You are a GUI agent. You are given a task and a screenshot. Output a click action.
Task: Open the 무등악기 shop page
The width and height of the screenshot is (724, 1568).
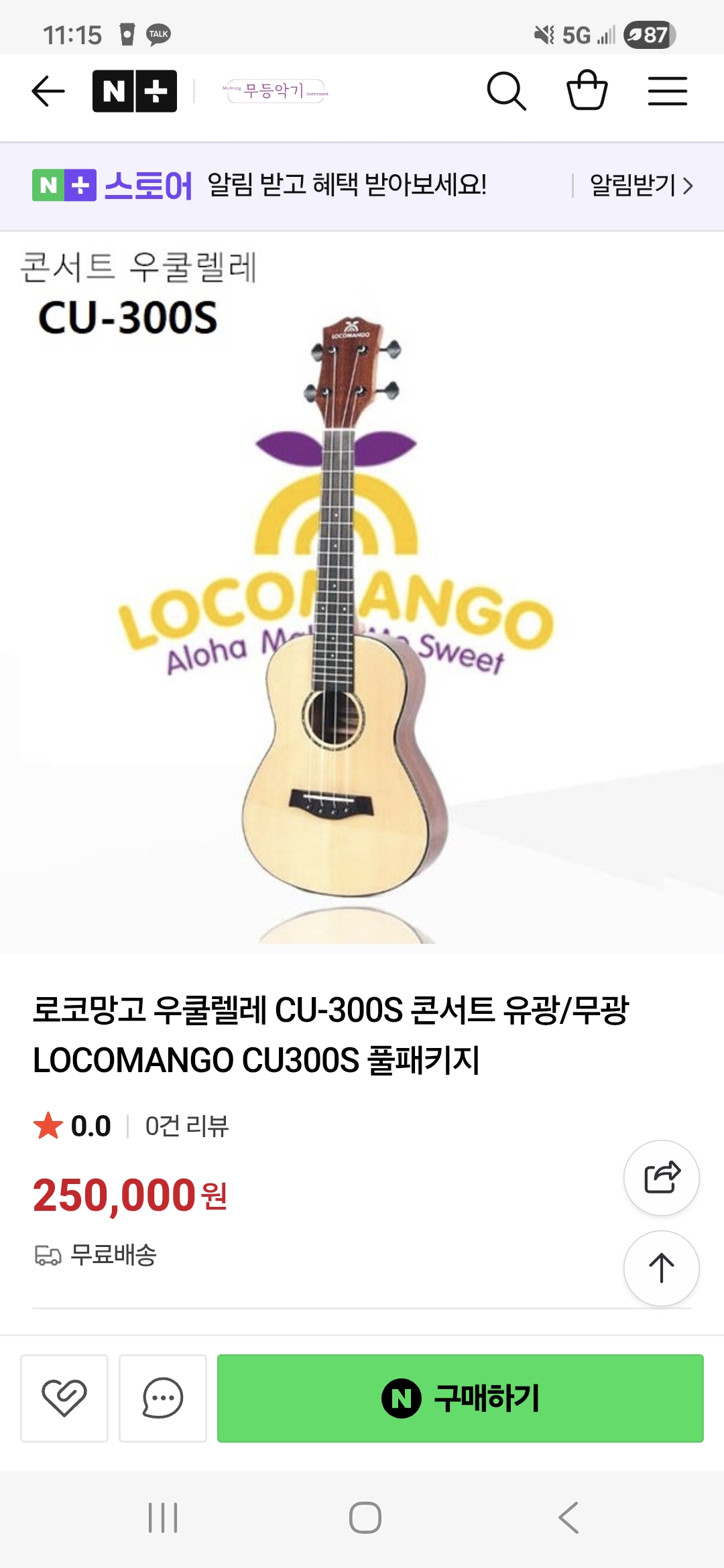click(276, 90)
